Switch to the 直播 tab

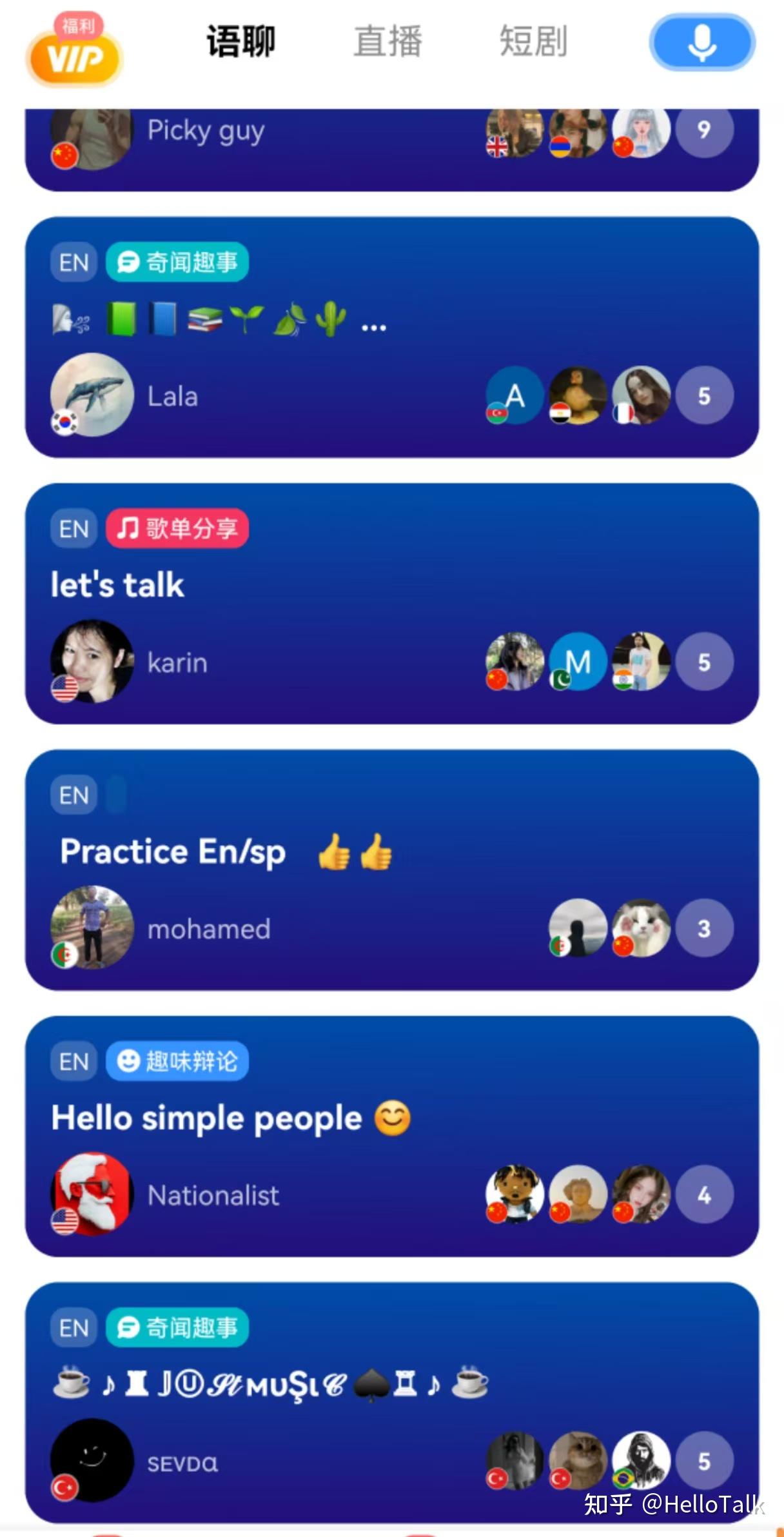click(387, 41)
